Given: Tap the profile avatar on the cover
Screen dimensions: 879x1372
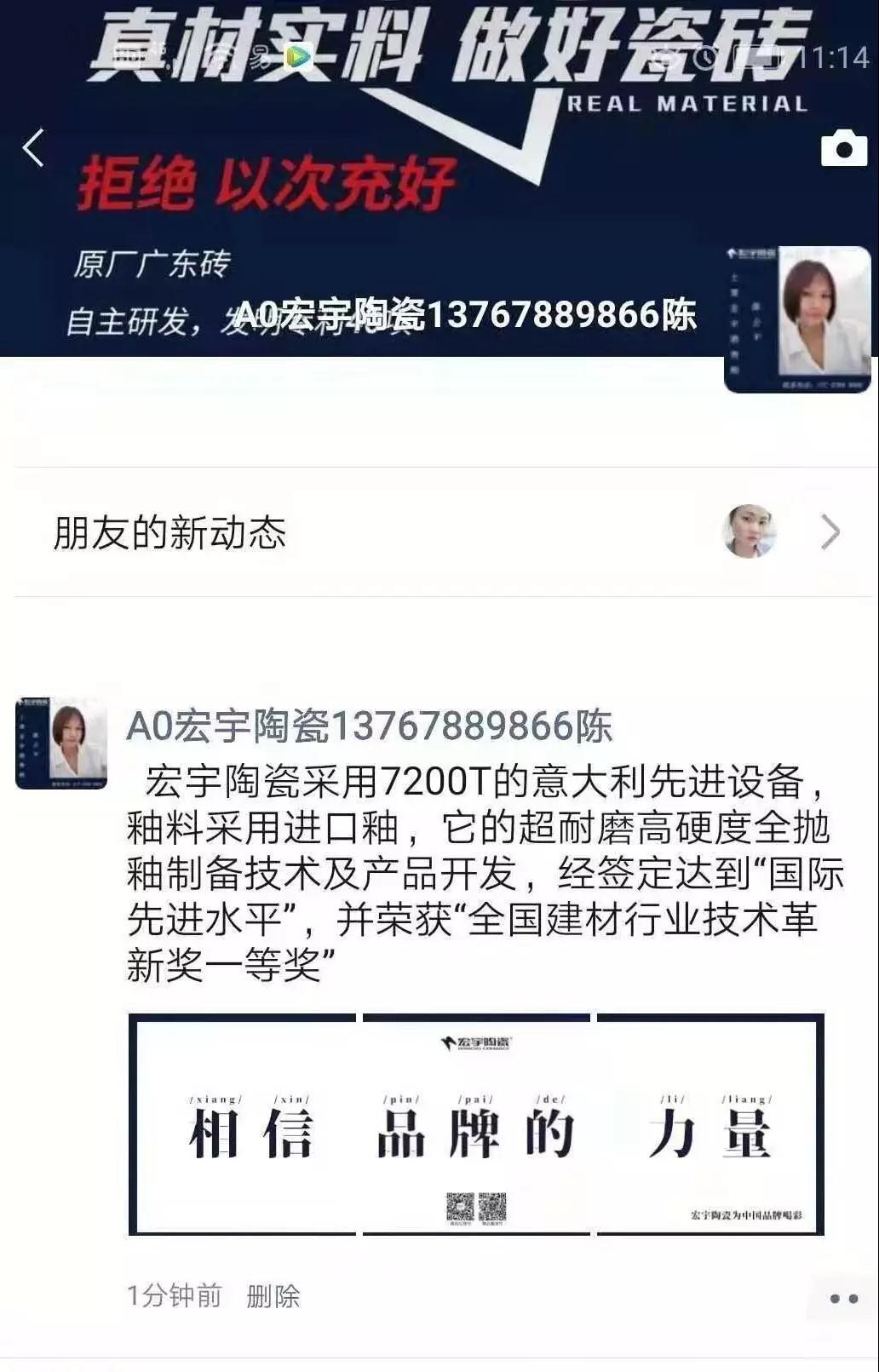Looking at the screenshot, I should [x=797, y=319].
